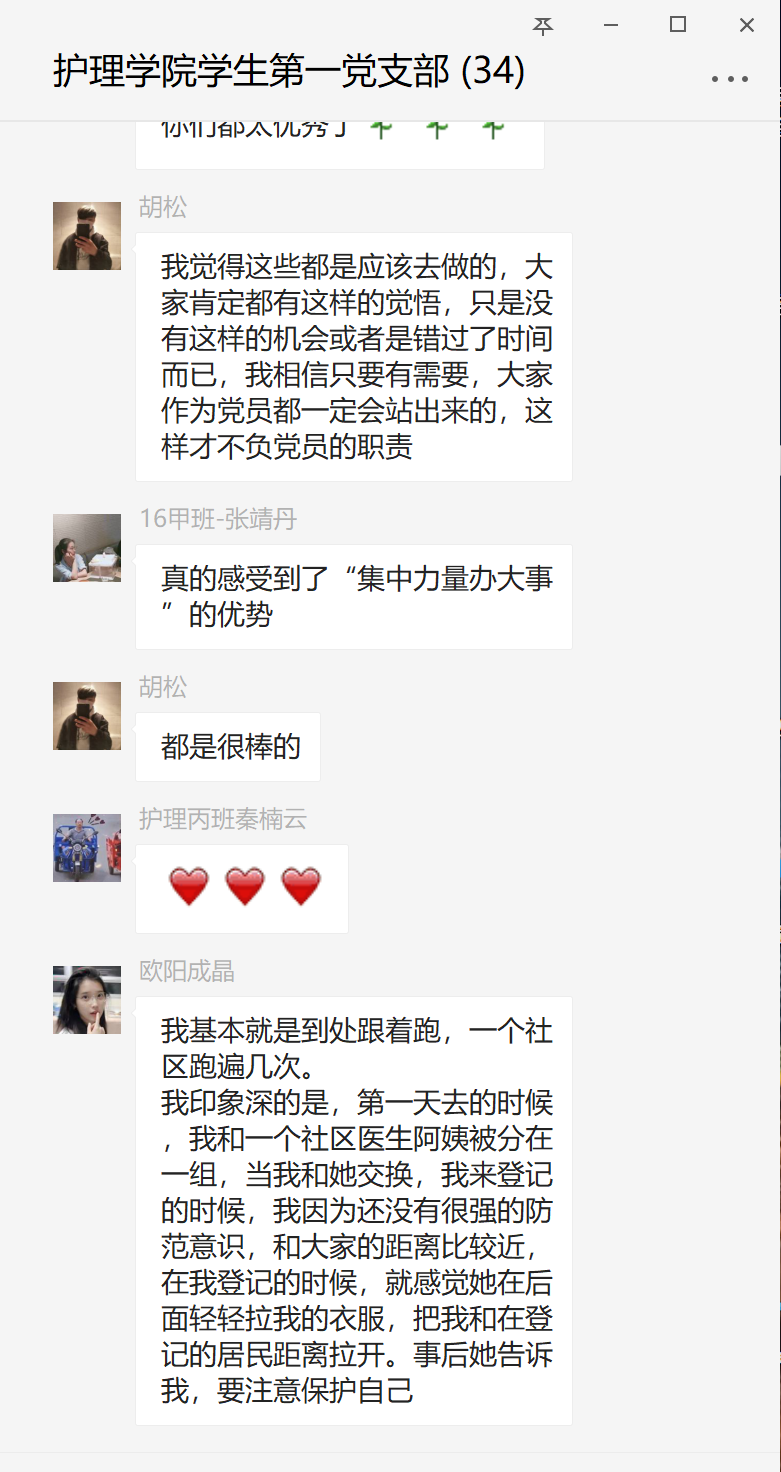
Task: Maximize the chat window
Action: click(x=678, y=26)
